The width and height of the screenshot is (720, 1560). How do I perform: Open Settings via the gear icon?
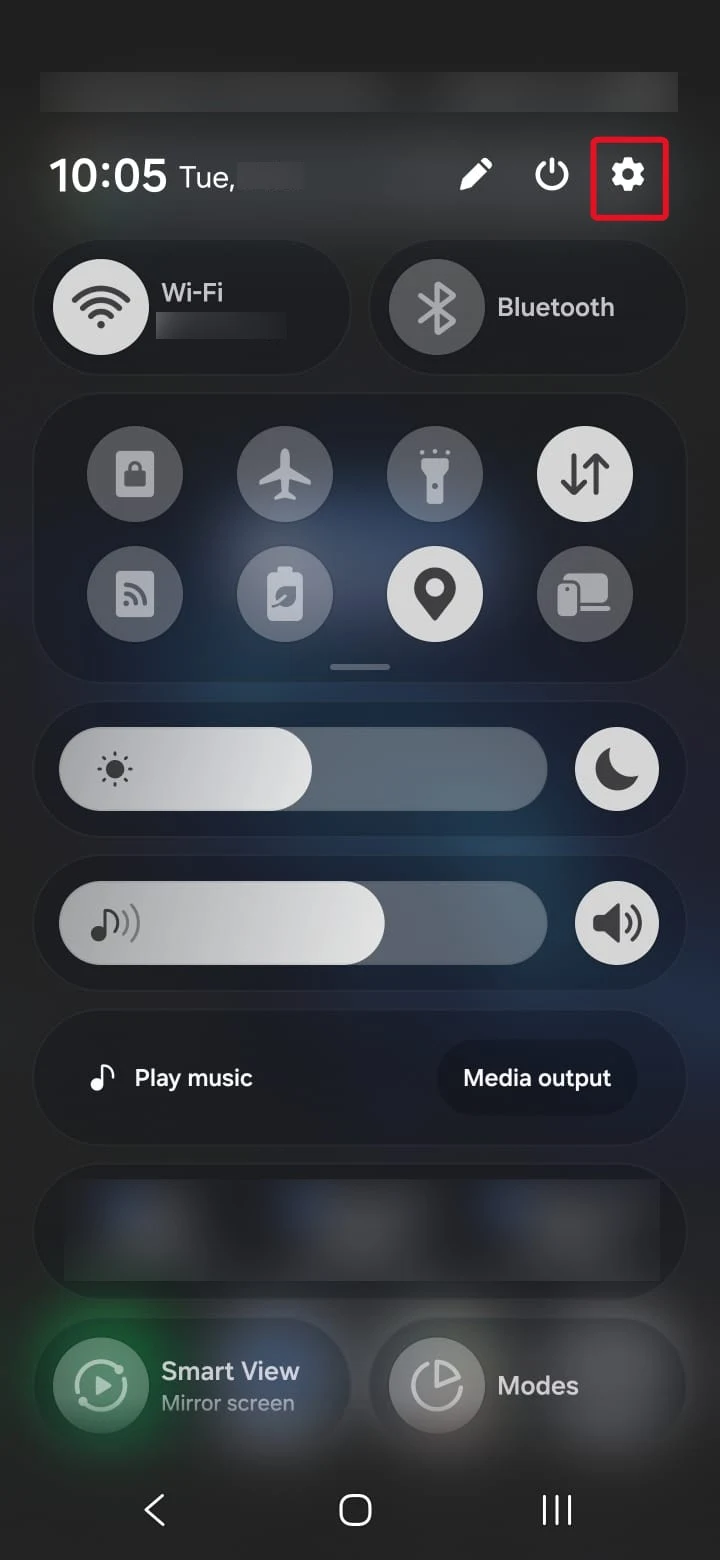click(628, 176)
